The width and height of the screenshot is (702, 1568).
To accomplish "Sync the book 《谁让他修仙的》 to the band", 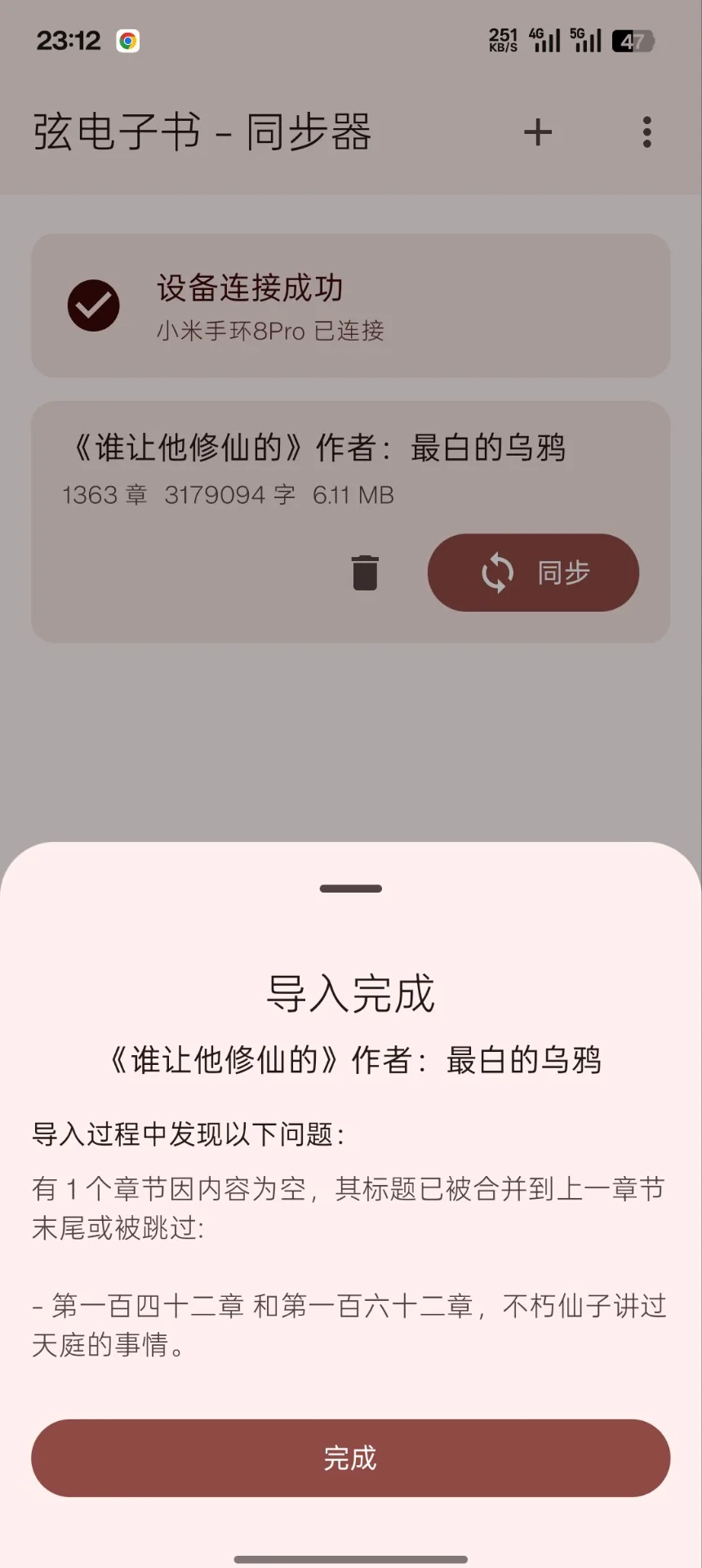I will point(533,572).
